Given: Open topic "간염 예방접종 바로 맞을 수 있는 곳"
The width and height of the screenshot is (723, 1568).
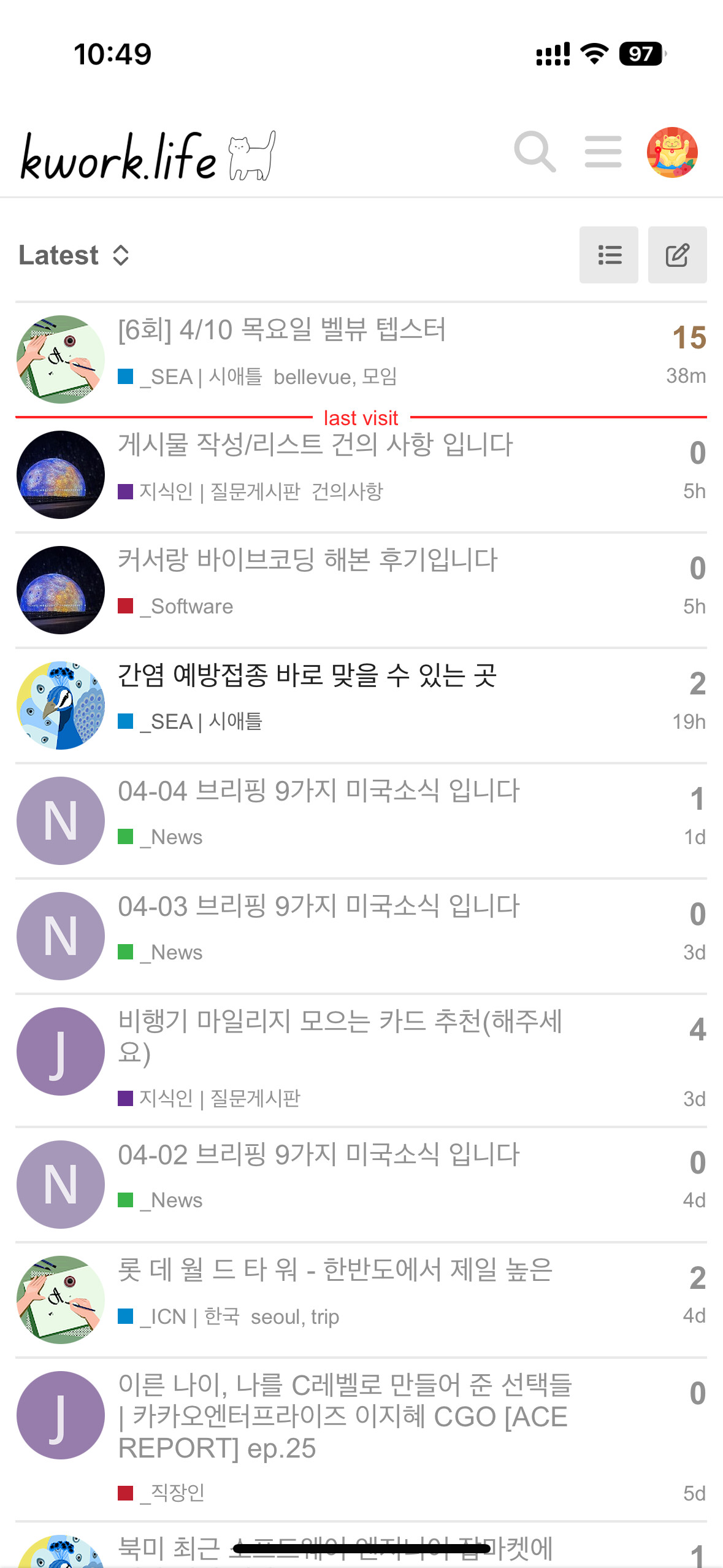Looking at the screenshot, I should tap(307, 675).
